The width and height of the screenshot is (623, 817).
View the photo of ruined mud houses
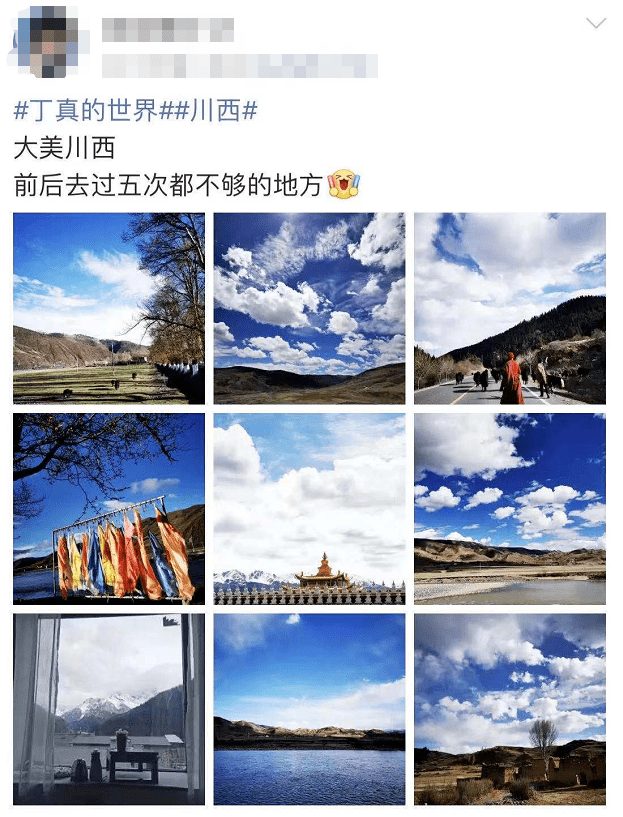click(x=510, y=709)
